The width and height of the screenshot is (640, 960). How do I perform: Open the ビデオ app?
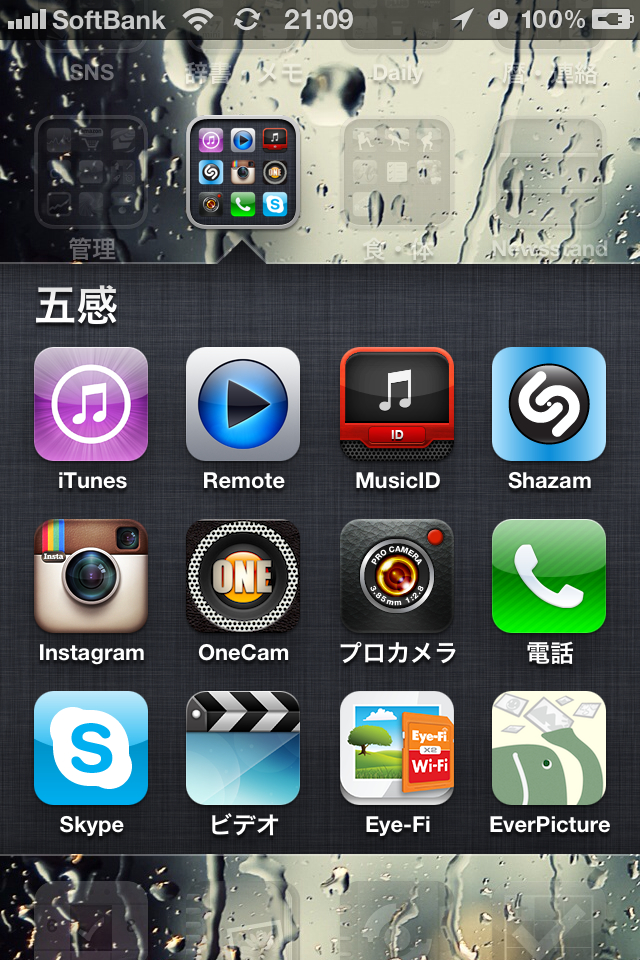coord(243,748)
